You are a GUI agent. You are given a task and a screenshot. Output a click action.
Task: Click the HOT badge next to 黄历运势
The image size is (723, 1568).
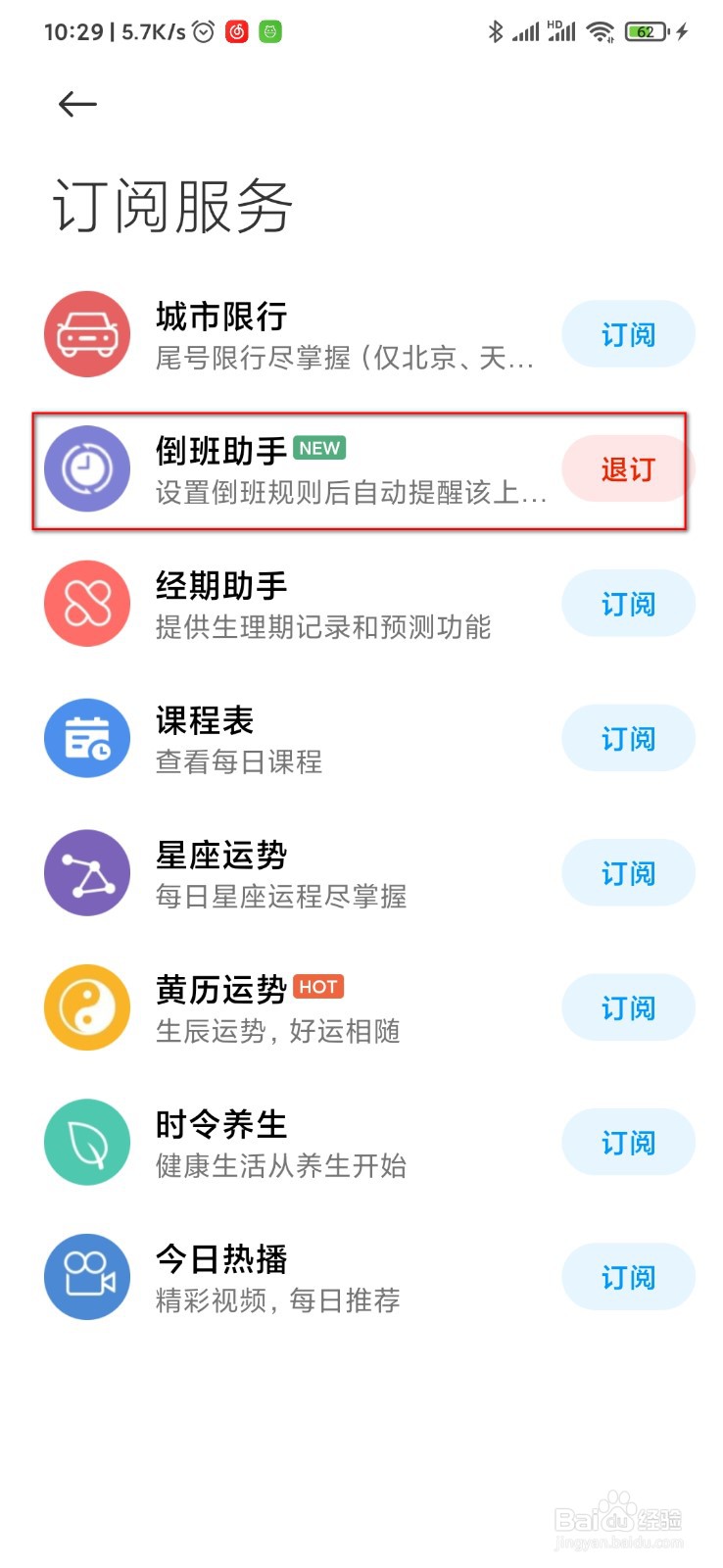(317, 987)
